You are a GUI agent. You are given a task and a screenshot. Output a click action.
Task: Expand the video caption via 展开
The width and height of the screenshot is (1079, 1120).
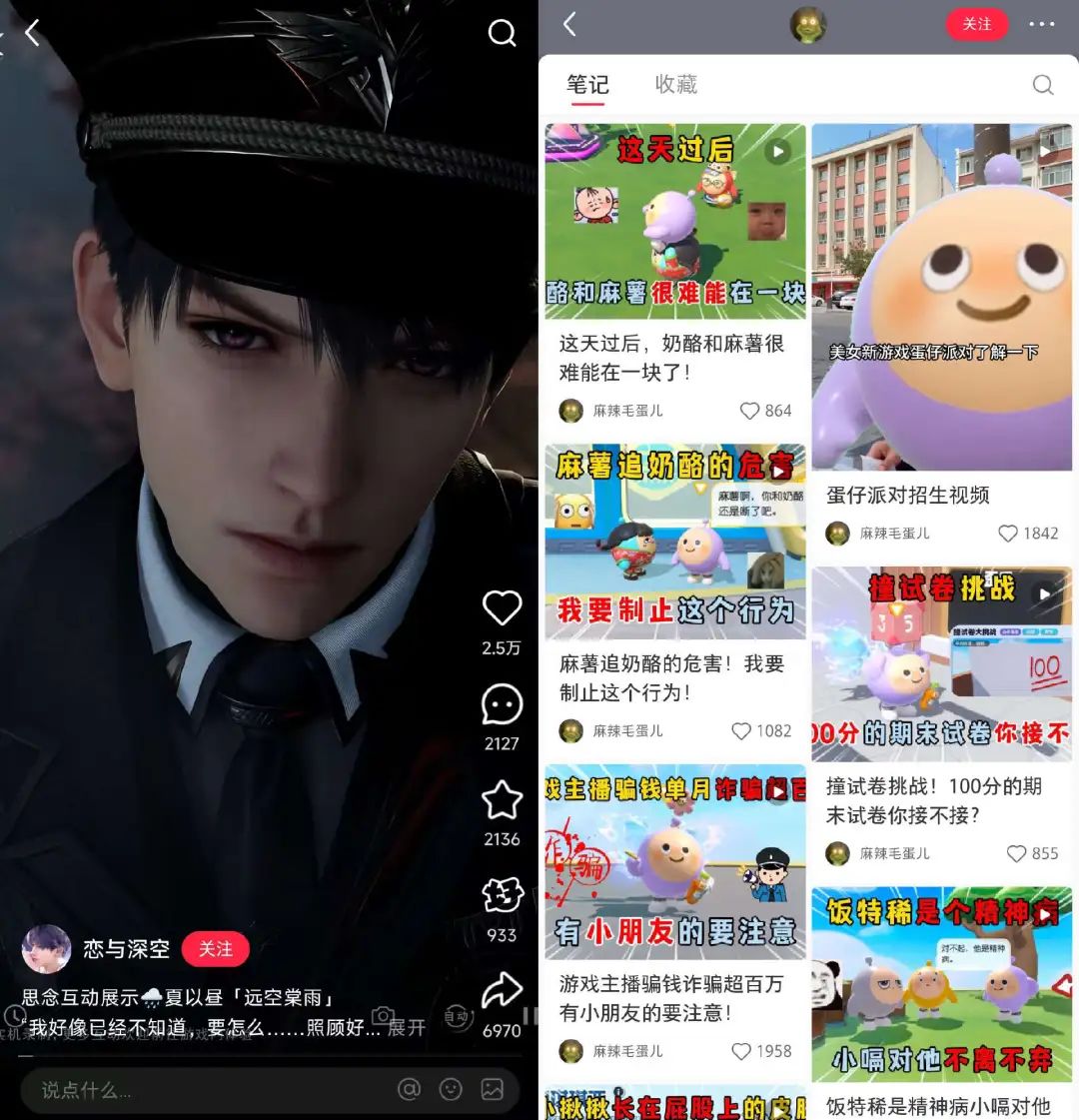point(407,1027)
